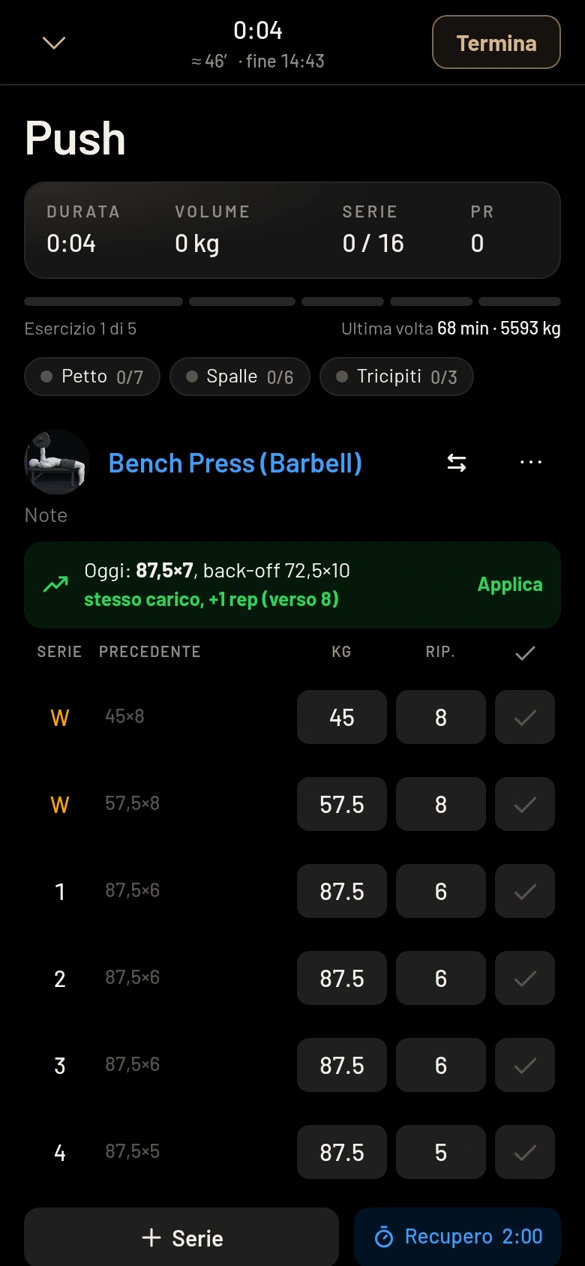Select the Tricipiti 0/3 chip
Viewport: 585px width, 1266px height.
coord(396,377)
